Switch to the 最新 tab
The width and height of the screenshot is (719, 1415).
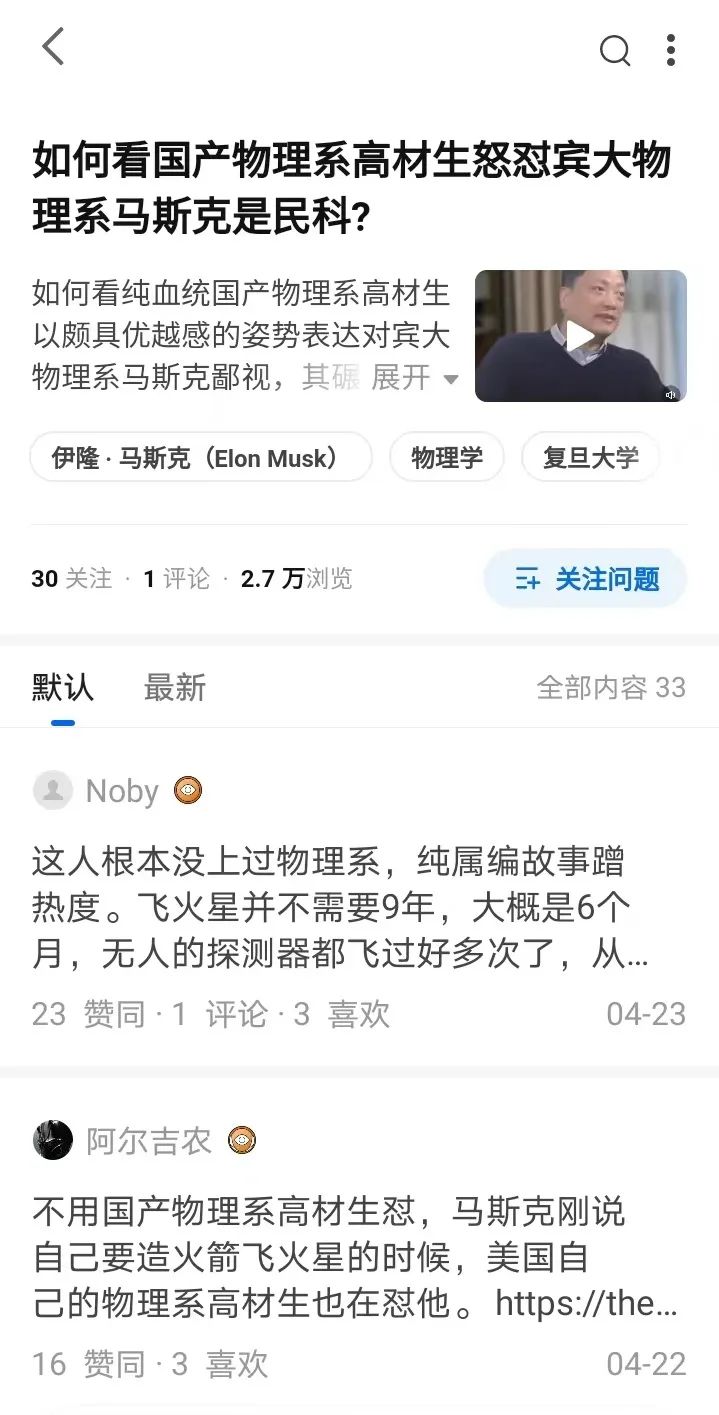click(x=174, y=688)
